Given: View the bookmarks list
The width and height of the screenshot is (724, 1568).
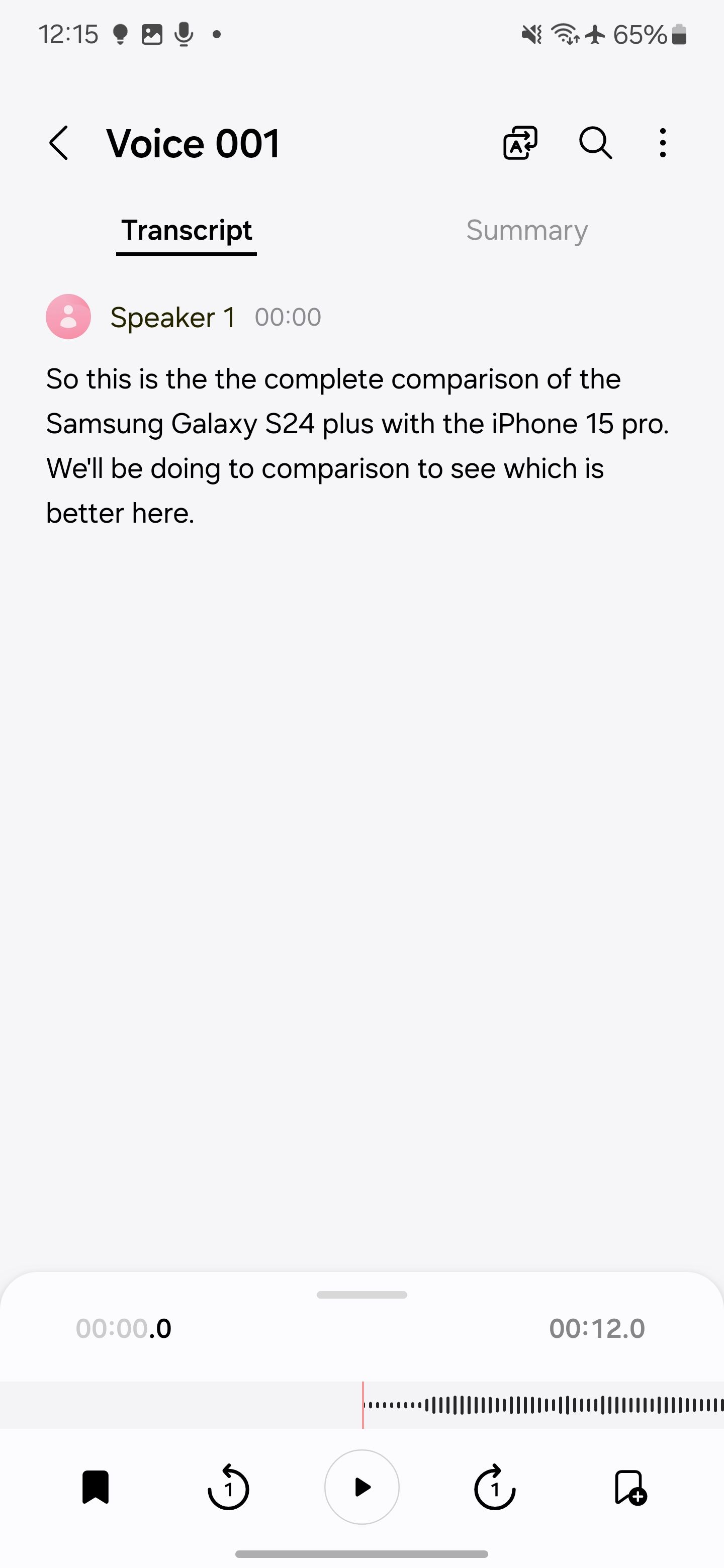Looking at the screenshot, I should (96, 1487).
